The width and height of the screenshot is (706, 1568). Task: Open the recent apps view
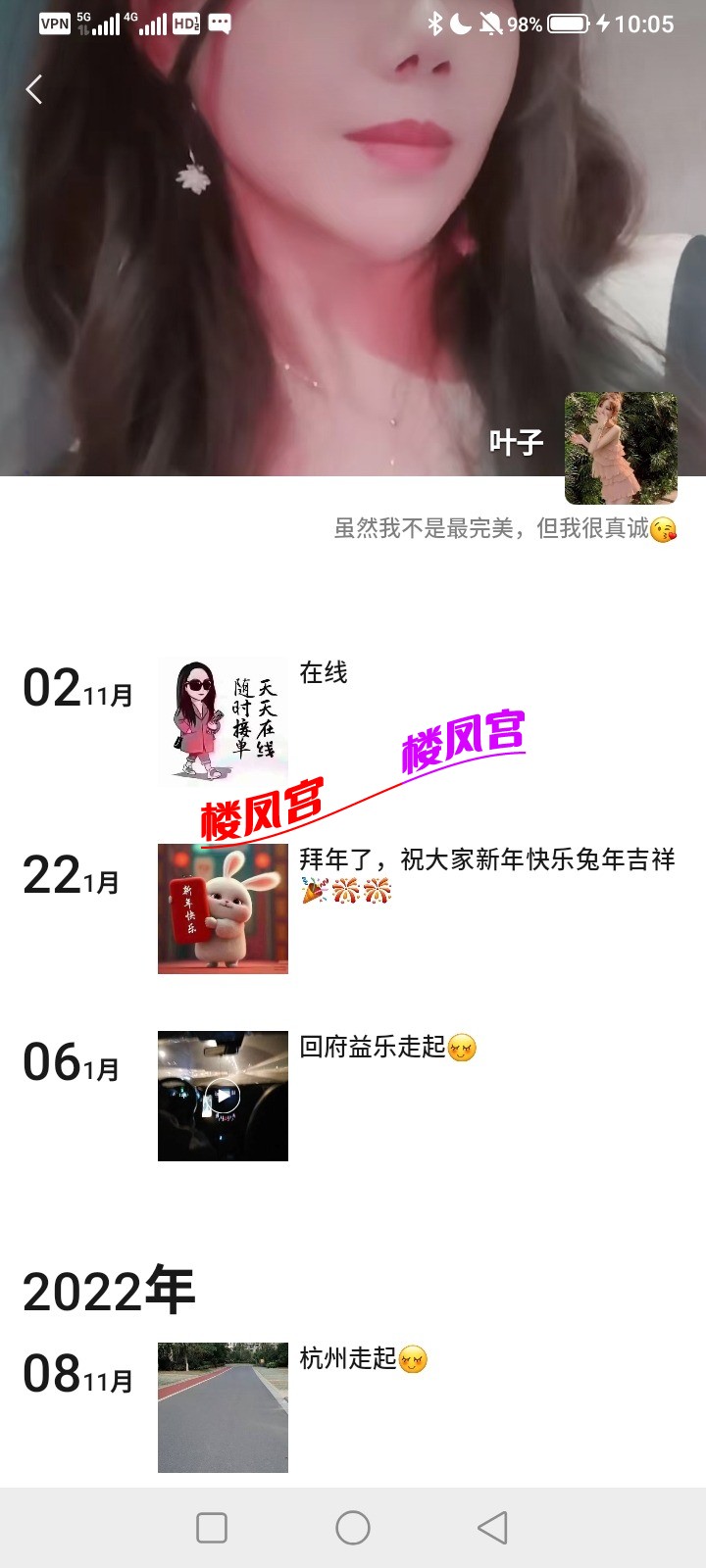[212, 1528]
